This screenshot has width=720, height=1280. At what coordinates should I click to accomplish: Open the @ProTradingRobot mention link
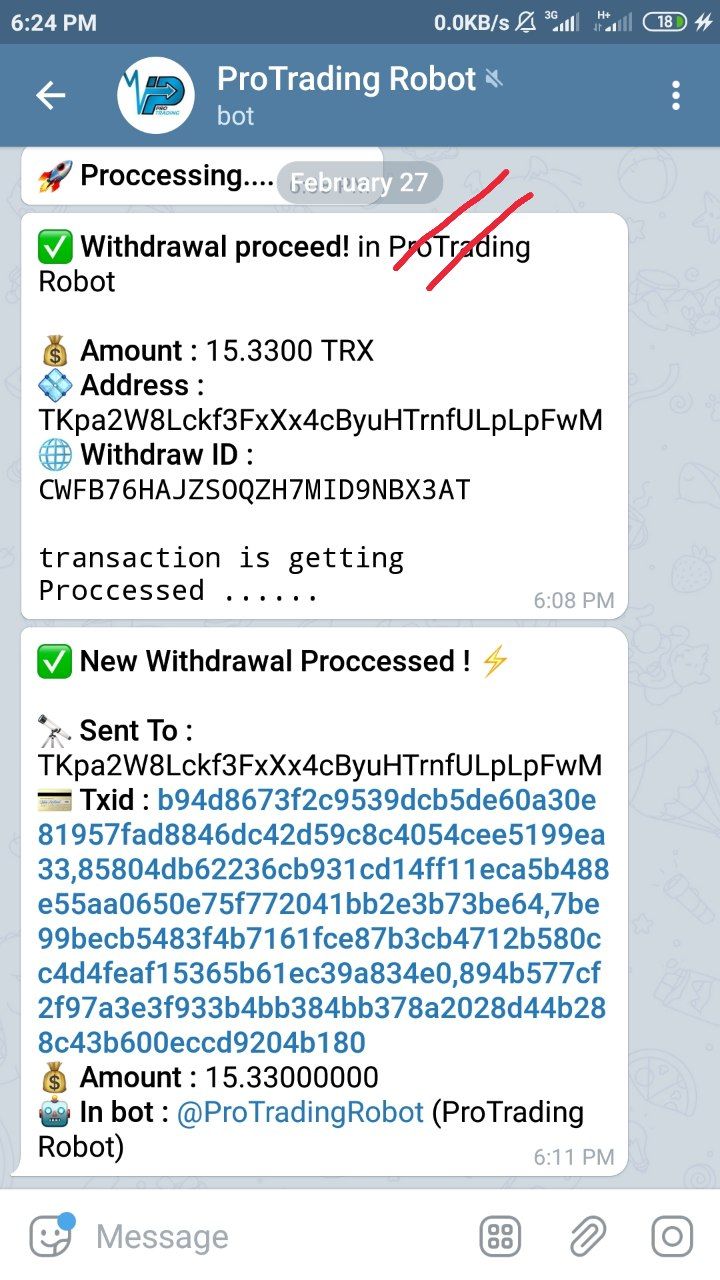click(x=300, y=1112)
